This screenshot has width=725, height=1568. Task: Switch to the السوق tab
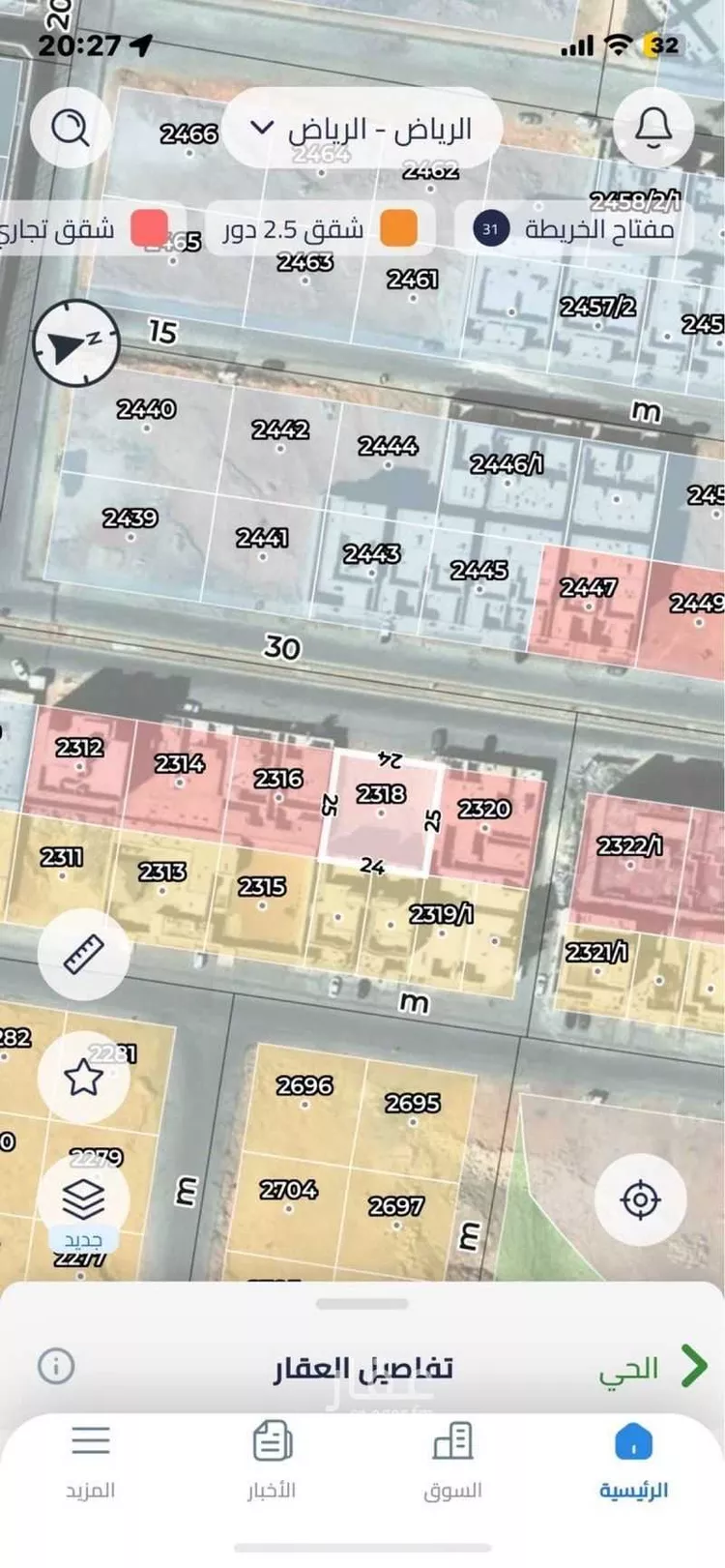tap(451, 1461)
